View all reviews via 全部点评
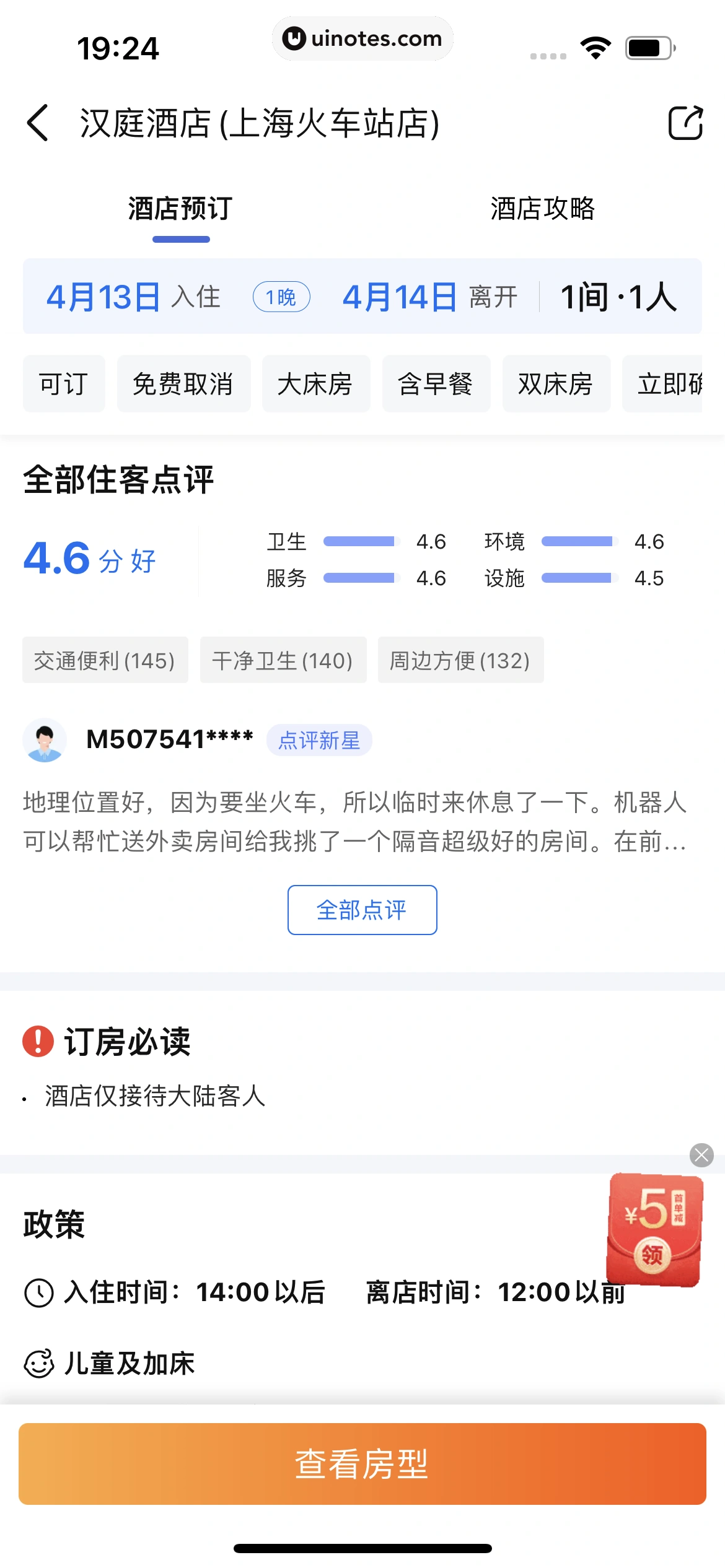725x1568 pixels. 362,910
